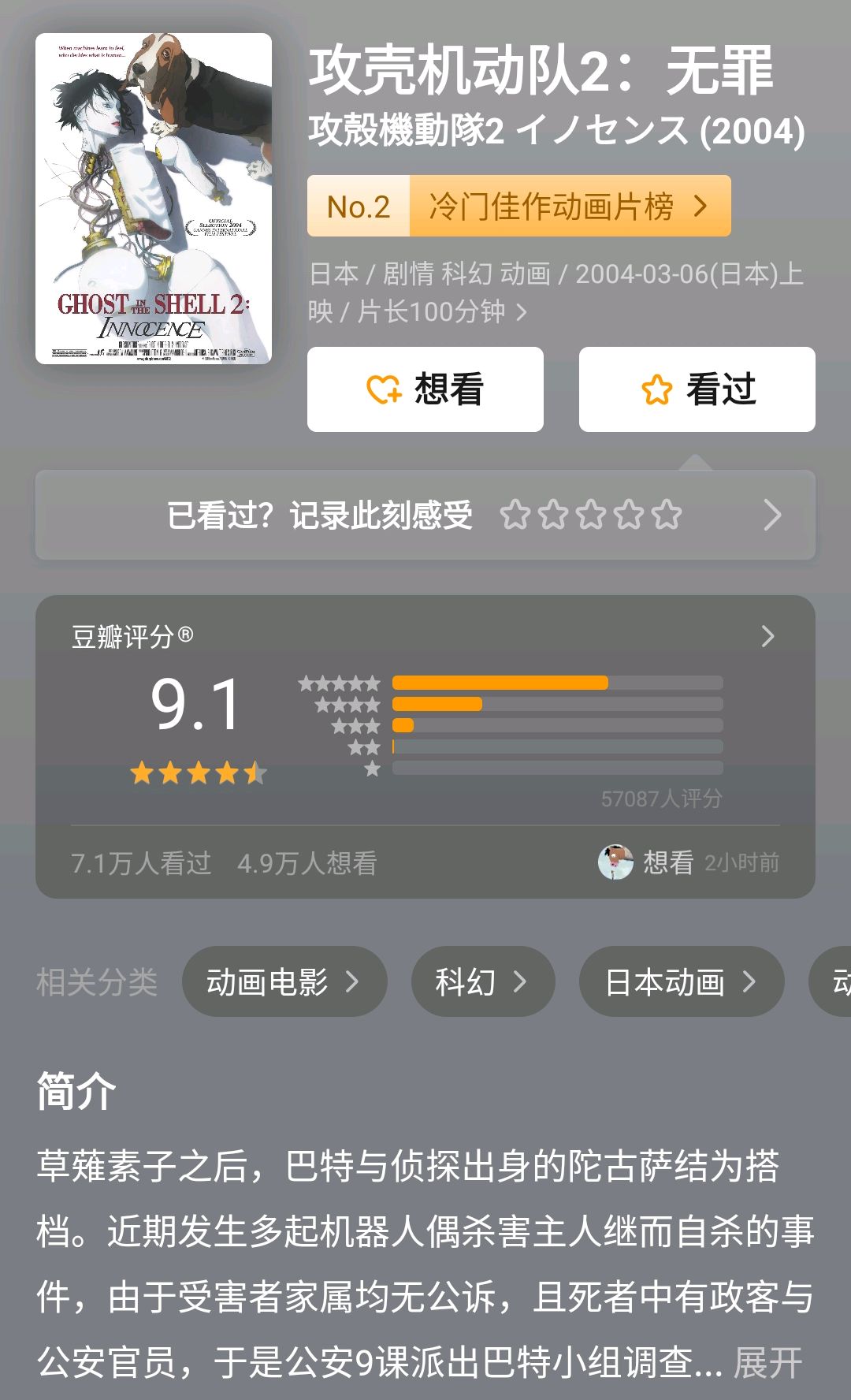The height and width of the screenshot is (1400, 851).
Task: Browse the 动画电影 category
Action: click(x=284, y=981)
